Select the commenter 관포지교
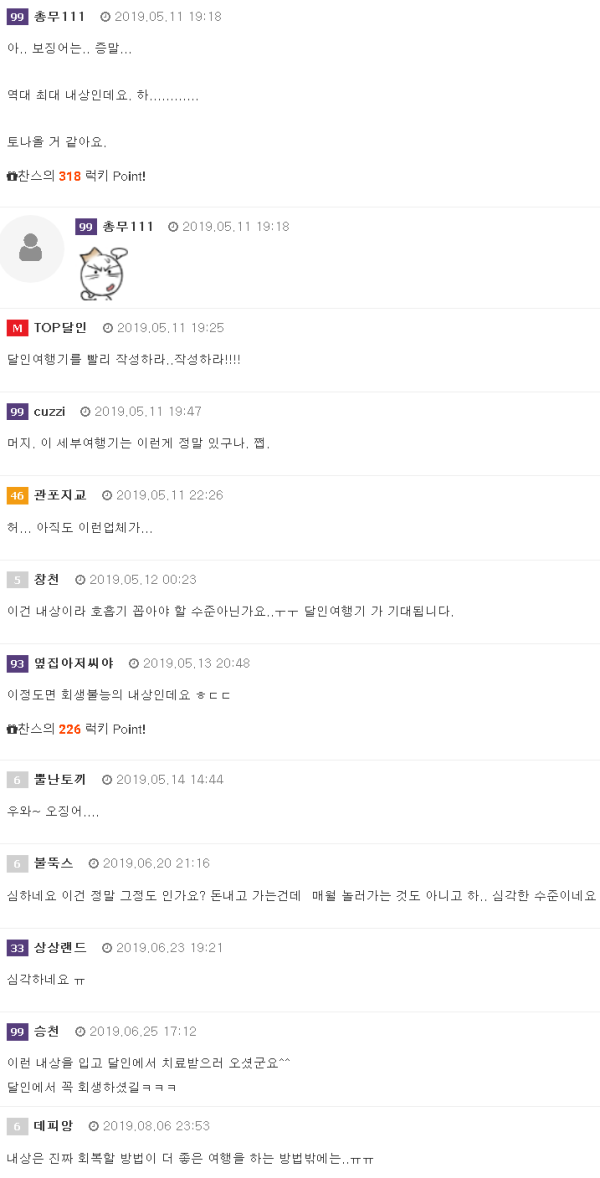Viewport: 600px width, 1178px height. pyautogui.click(x=60, y=495)
